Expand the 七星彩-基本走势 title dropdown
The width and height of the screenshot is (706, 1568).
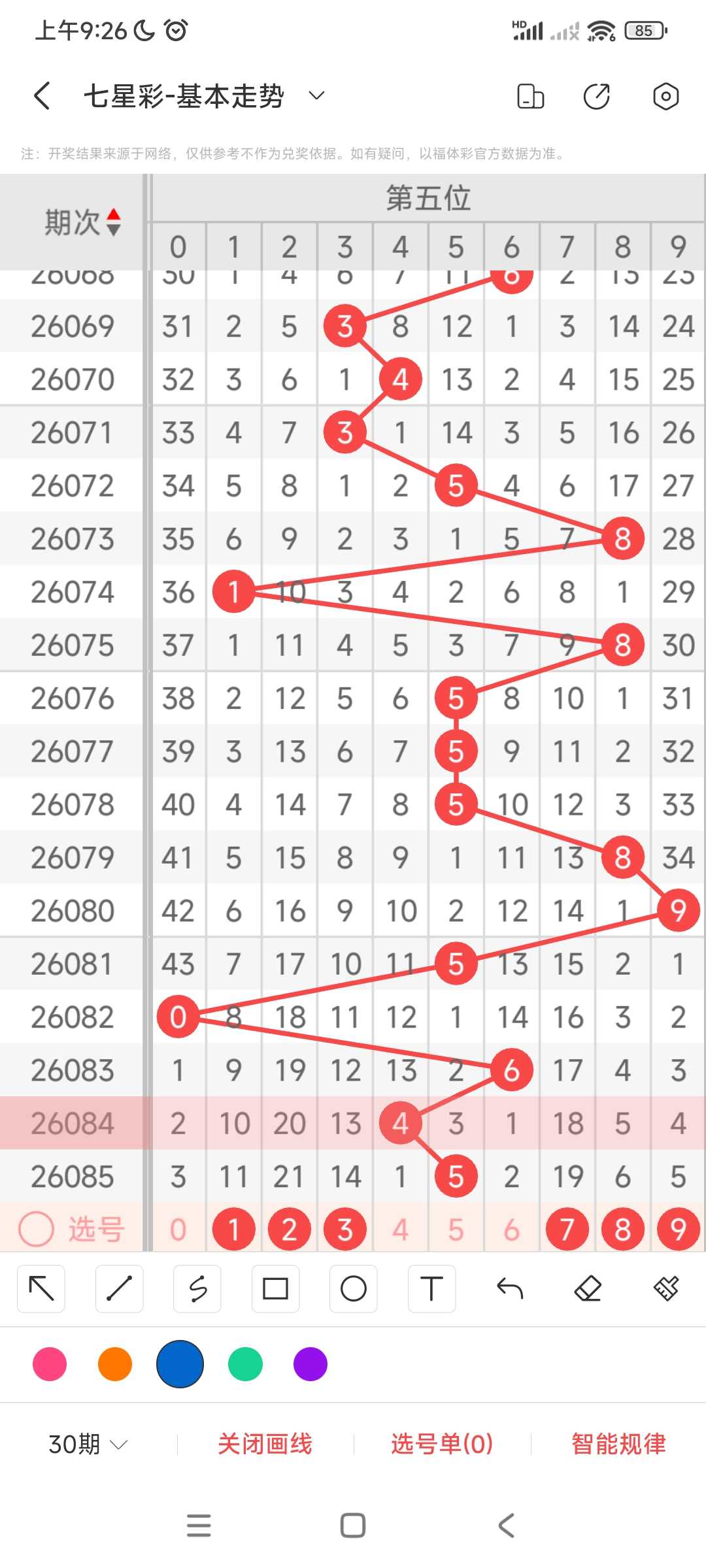pos(316,96)
